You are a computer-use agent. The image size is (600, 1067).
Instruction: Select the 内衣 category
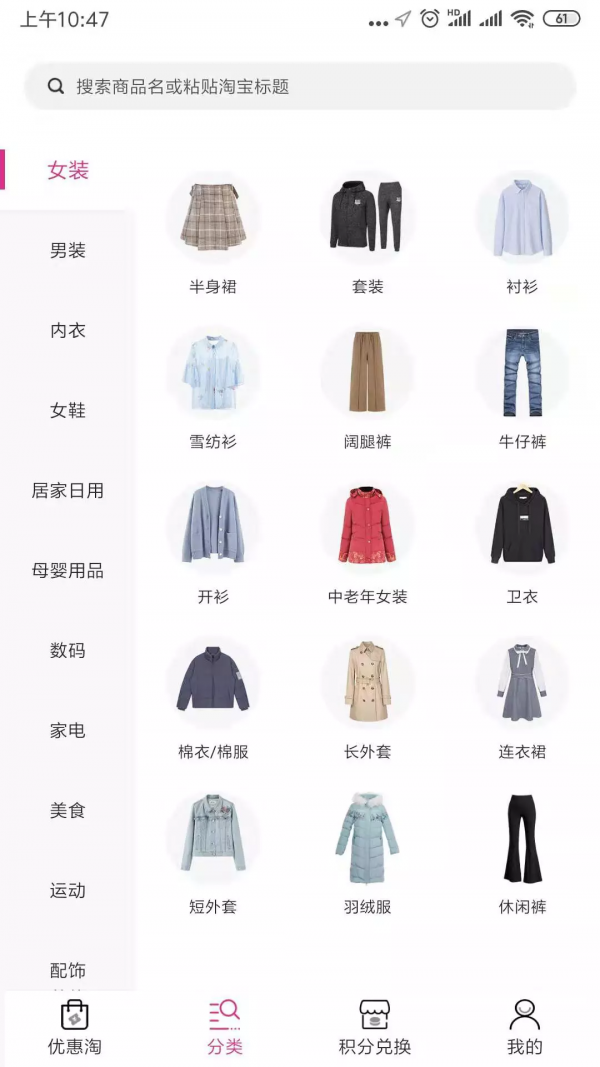click(67, 331)
